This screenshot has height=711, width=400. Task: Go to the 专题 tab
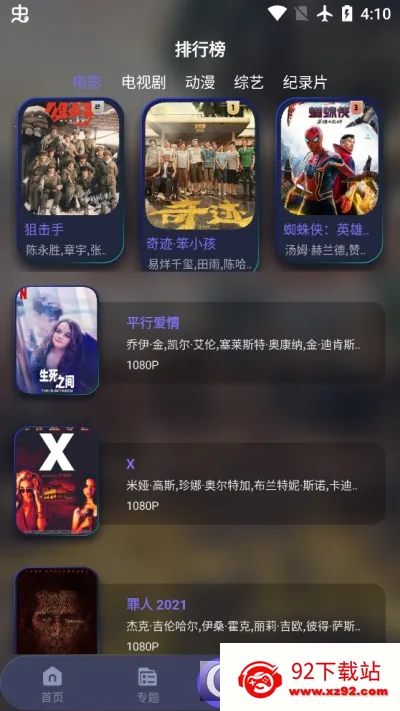coord(147,684)
